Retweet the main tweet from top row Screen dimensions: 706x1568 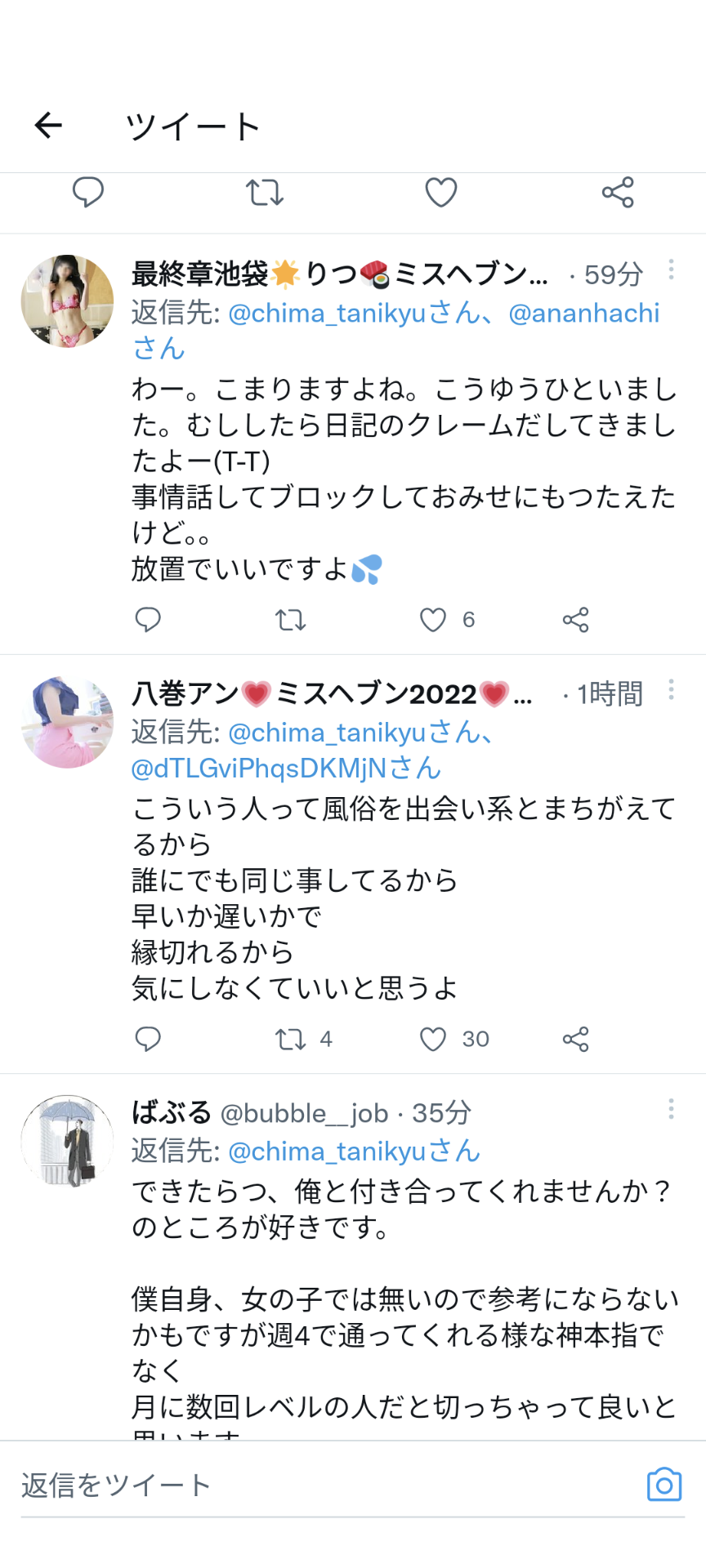tap(264, 193)
